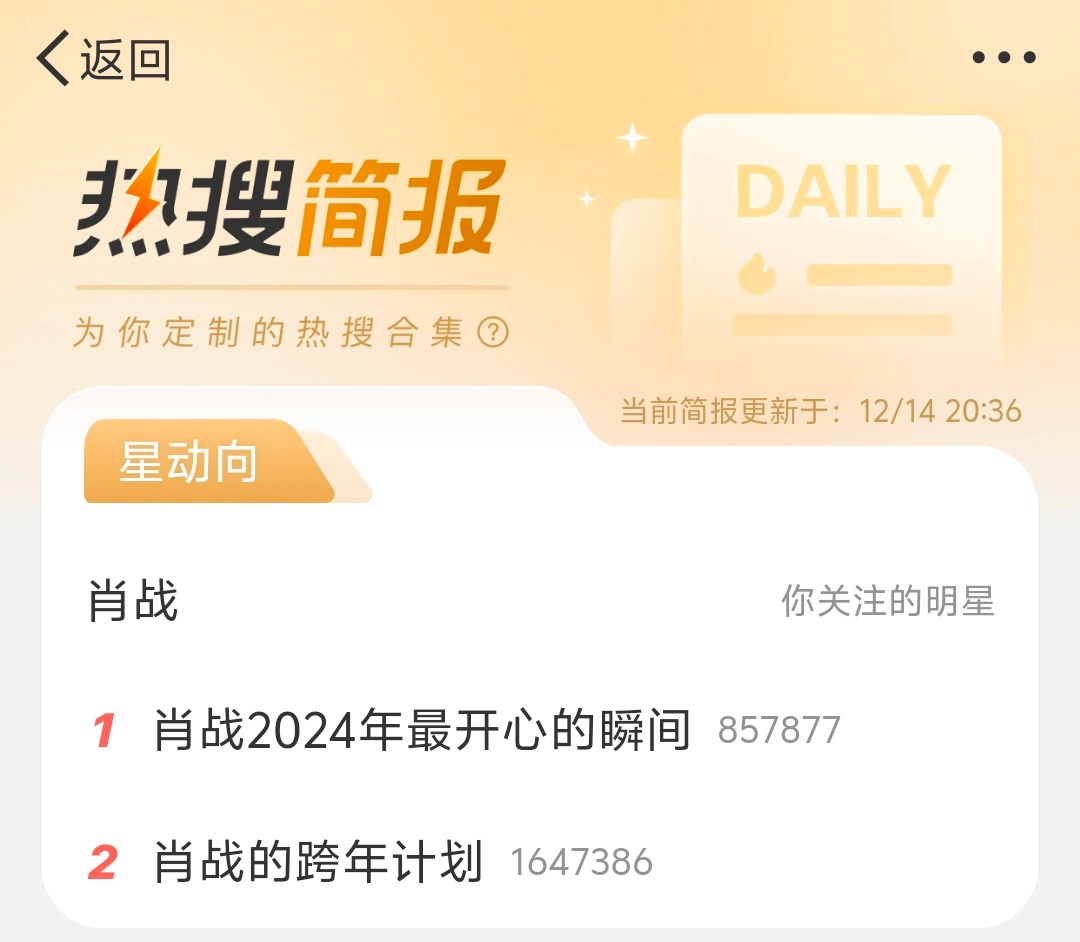Open the three-dot overflow menu
The width and height of the screenshot is (1080, 942).
tap(1004, 57)
